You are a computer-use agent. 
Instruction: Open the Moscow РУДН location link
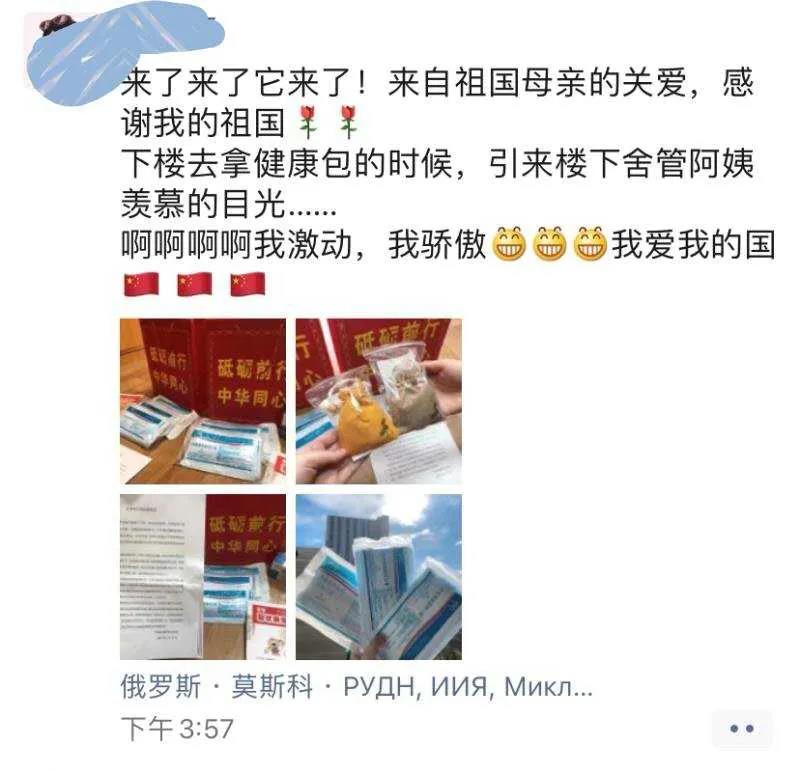tap(357, 688)
